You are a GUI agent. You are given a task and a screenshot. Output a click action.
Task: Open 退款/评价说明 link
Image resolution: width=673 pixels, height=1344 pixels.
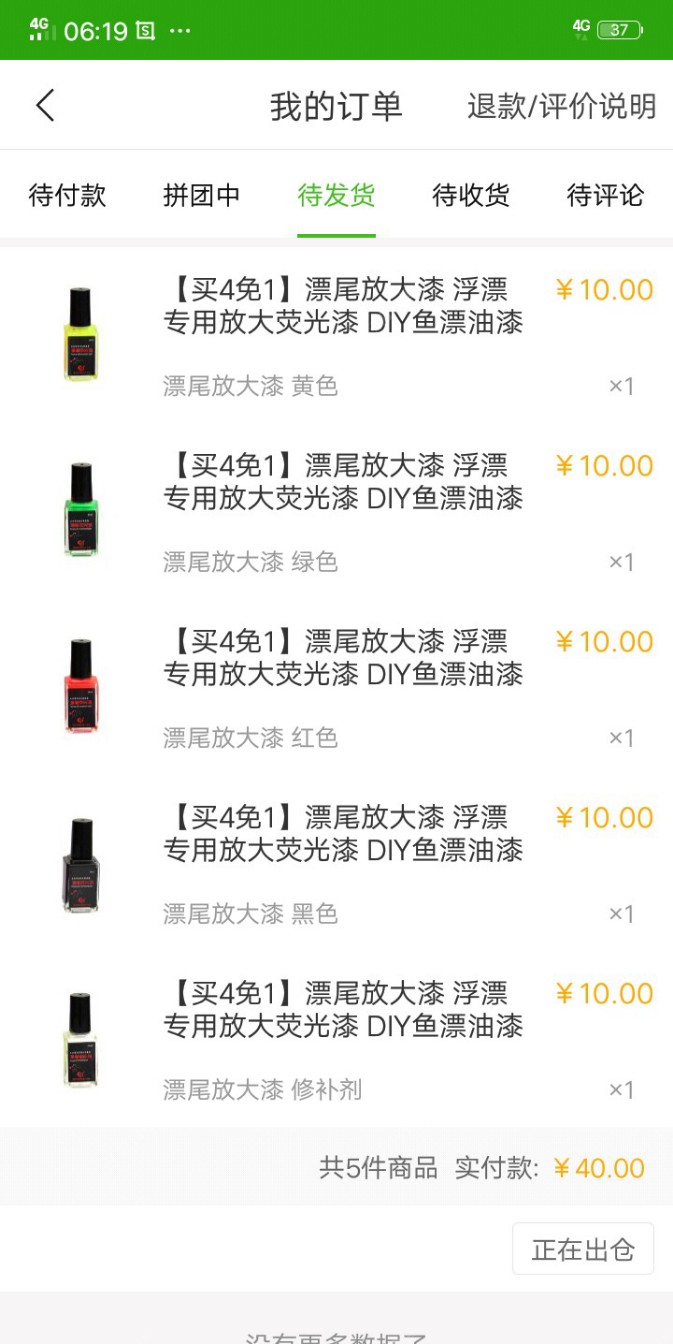coord(561,106)
